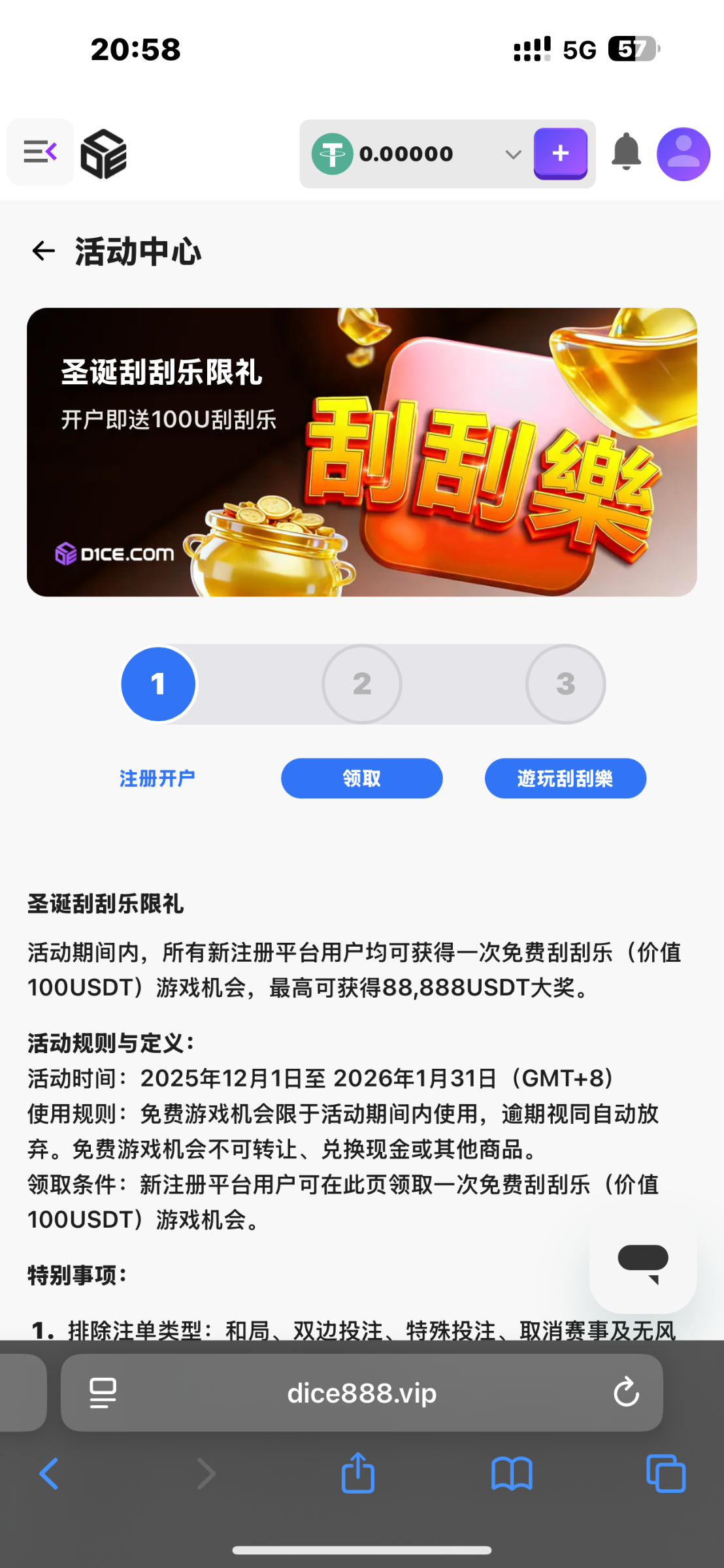724x1568 pixels.
Task: Share this page from Safari toolbar
Action: click(357, 1473)
